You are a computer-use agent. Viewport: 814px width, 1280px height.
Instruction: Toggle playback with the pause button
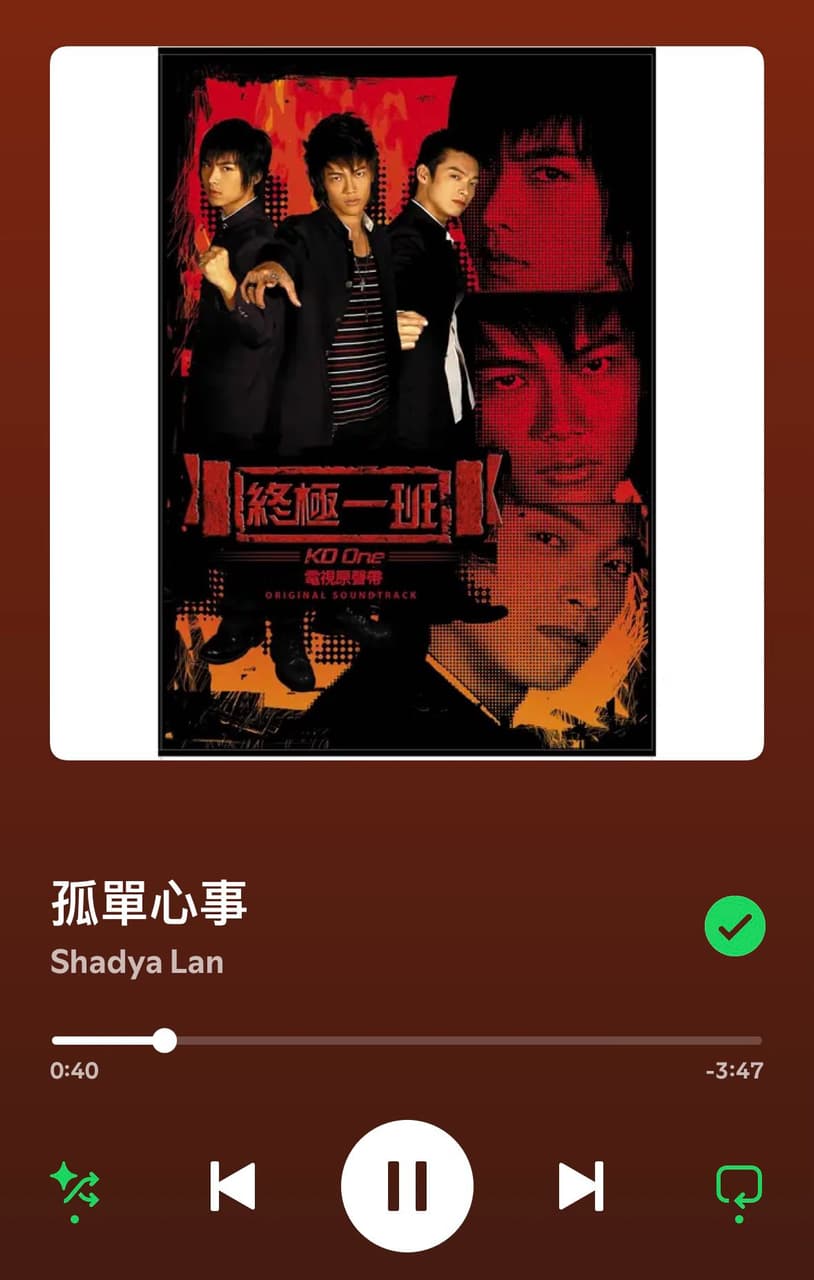406,1185
